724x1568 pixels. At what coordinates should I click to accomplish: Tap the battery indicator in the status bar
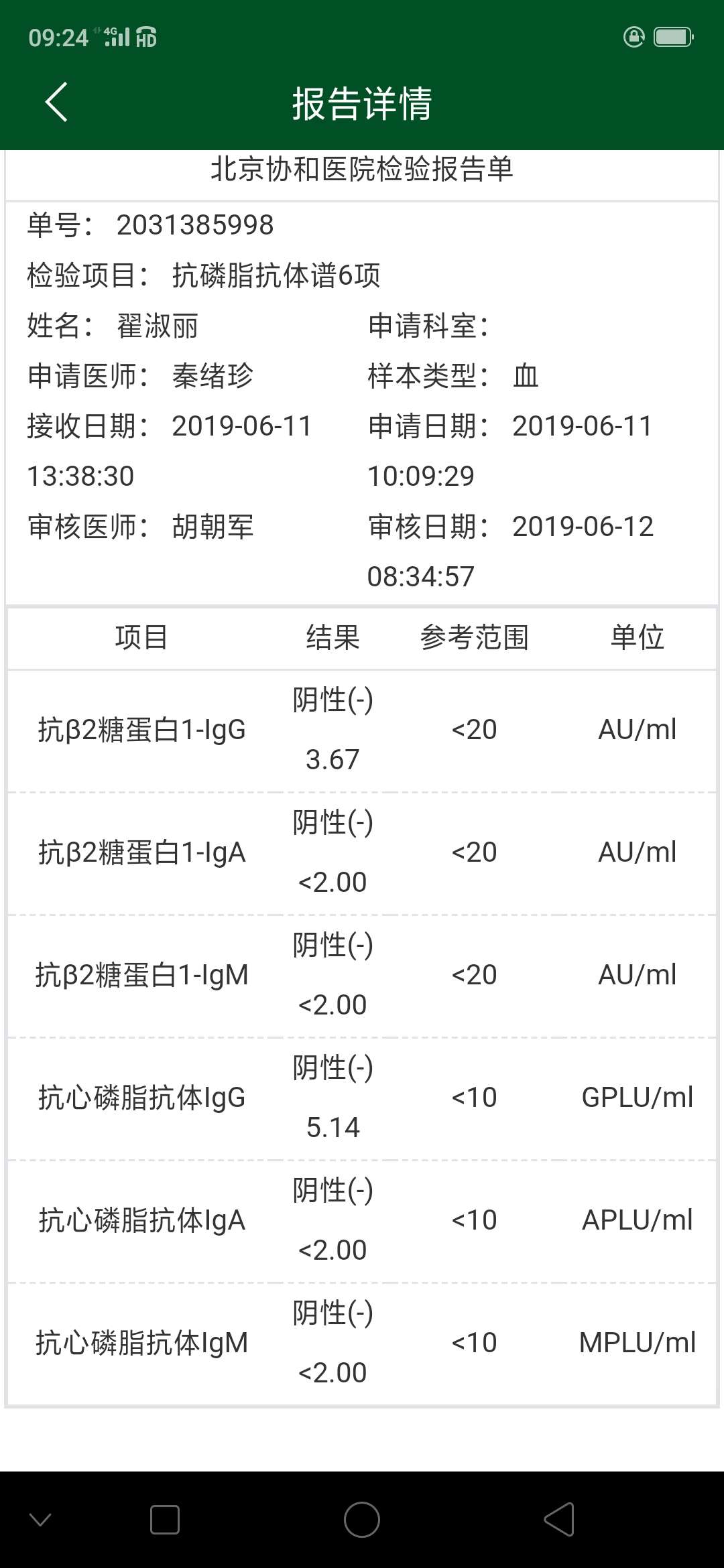pyautogui.click(x=672, y=37)
